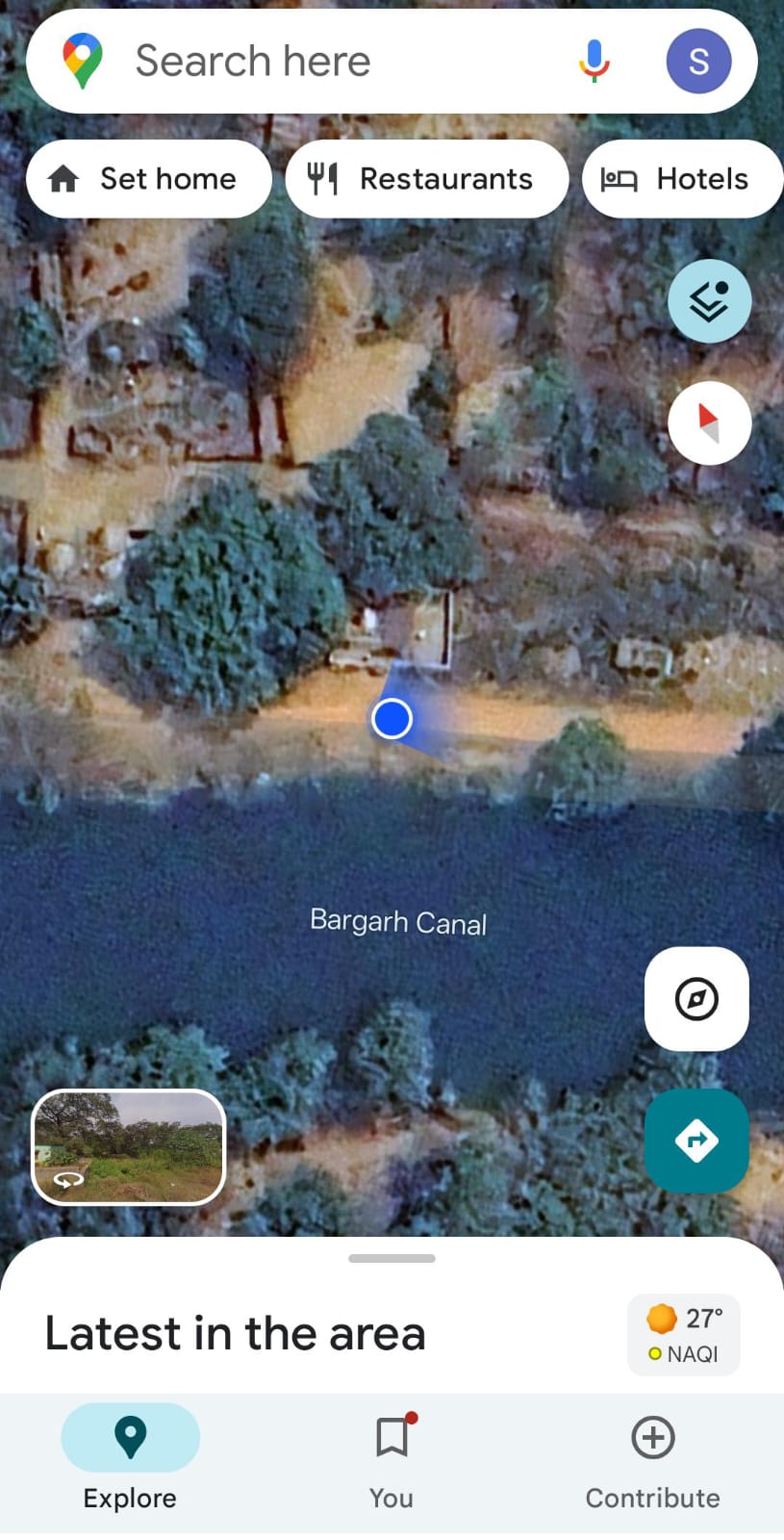Open the 27° weather and NAQI widget
The height and width of the screenshot is (1540, 784).
click(684, 1334)
